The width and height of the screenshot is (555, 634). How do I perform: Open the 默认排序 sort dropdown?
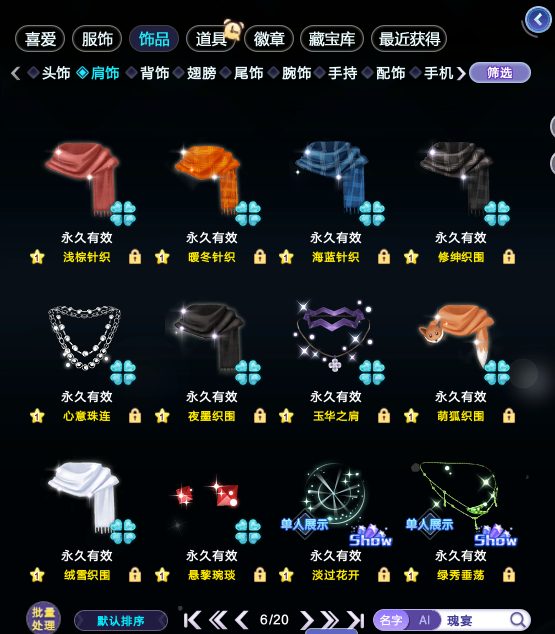(121, 621)
